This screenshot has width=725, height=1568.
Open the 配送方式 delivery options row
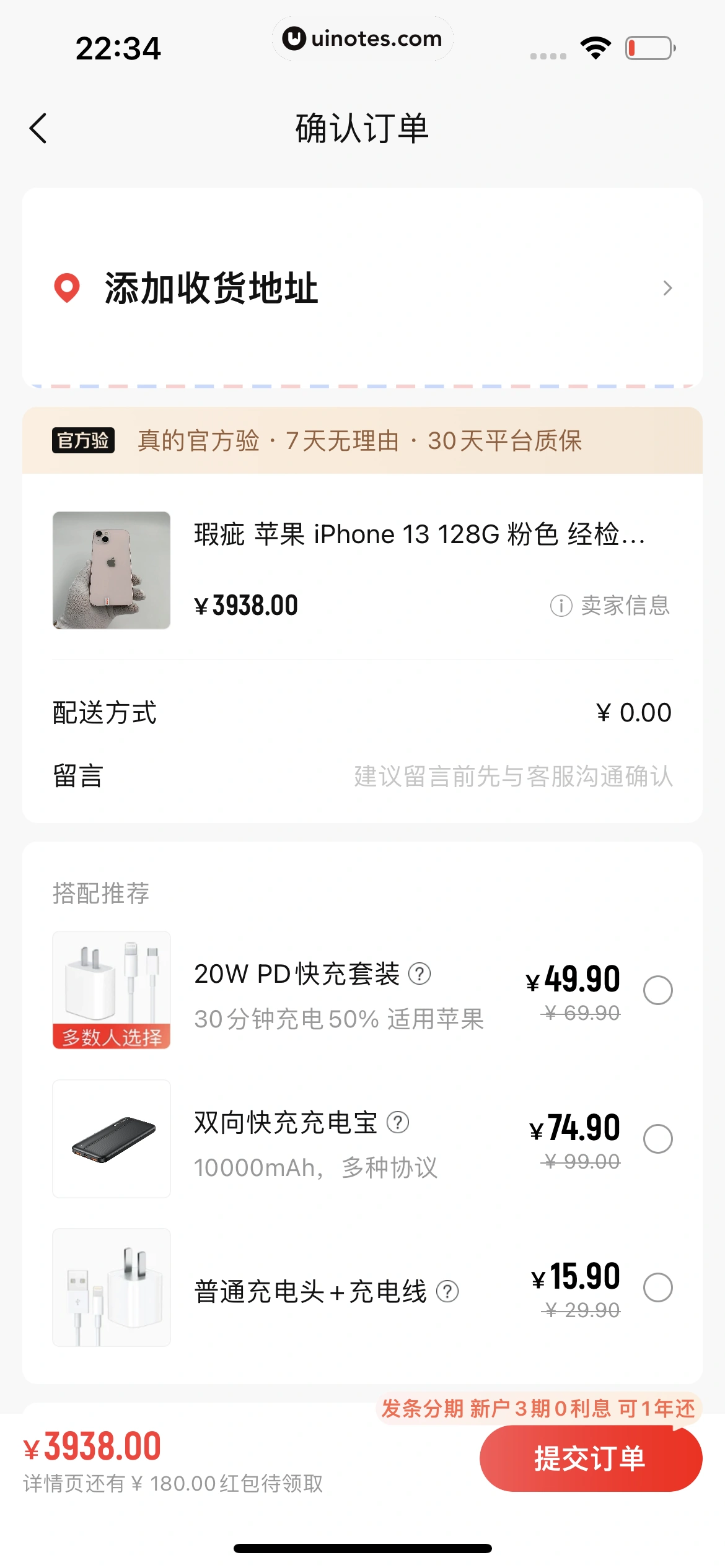(x=362, y=712)
